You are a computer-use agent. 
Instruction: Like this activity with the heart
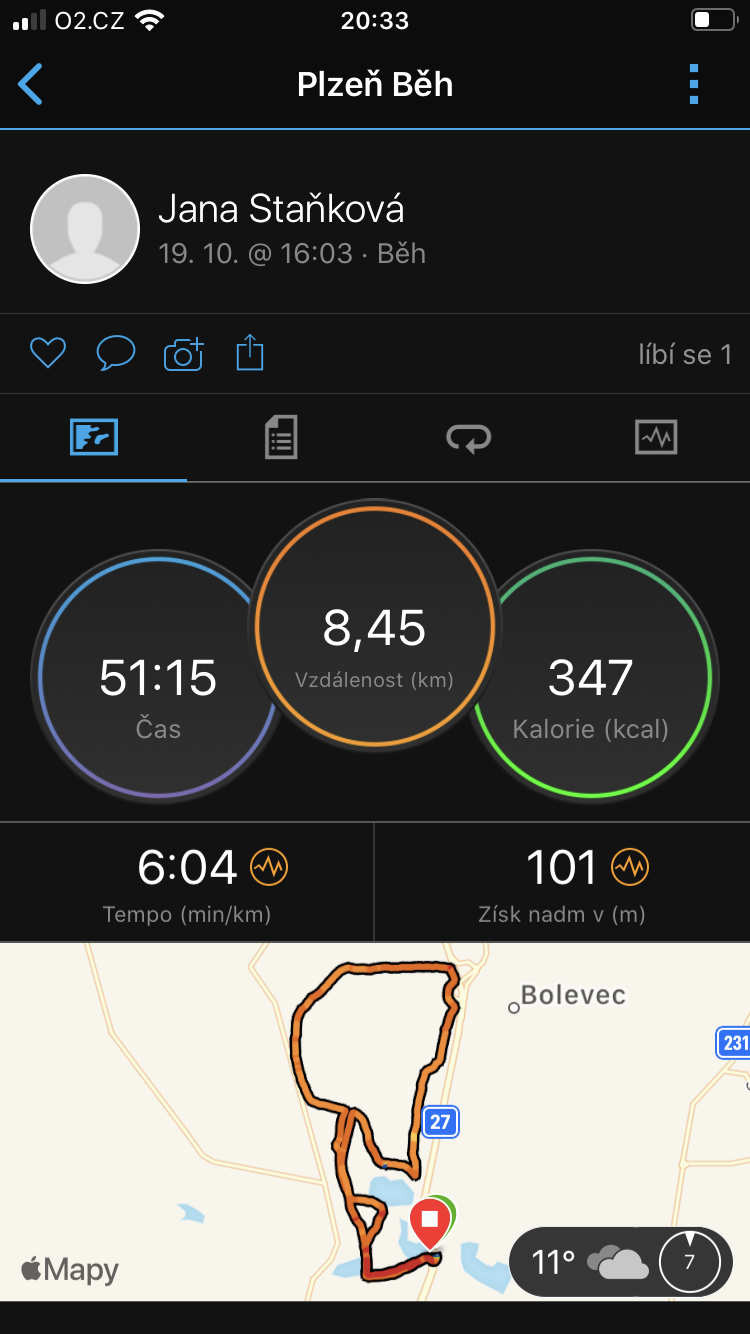[48, 353]
